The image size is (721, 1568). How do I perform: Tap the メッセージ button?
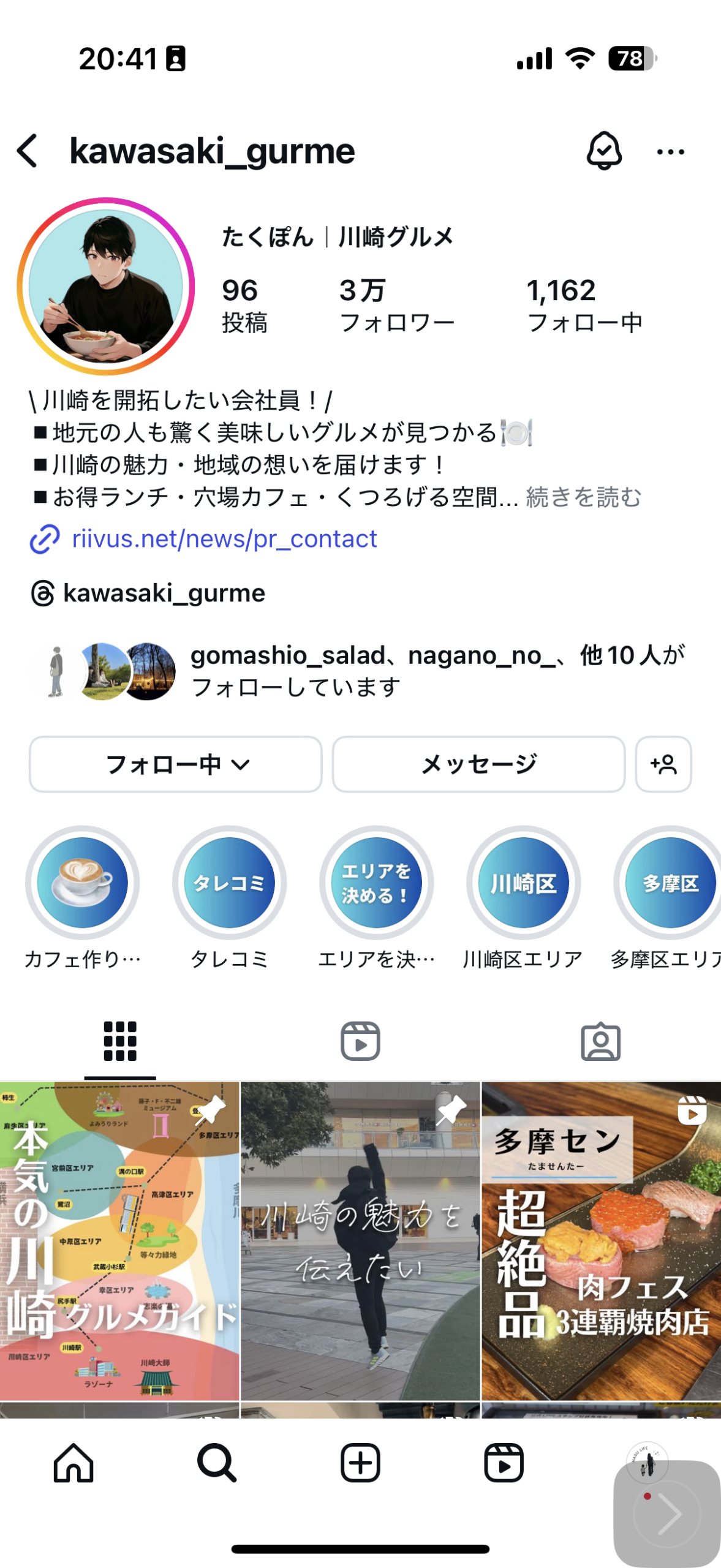478,764
